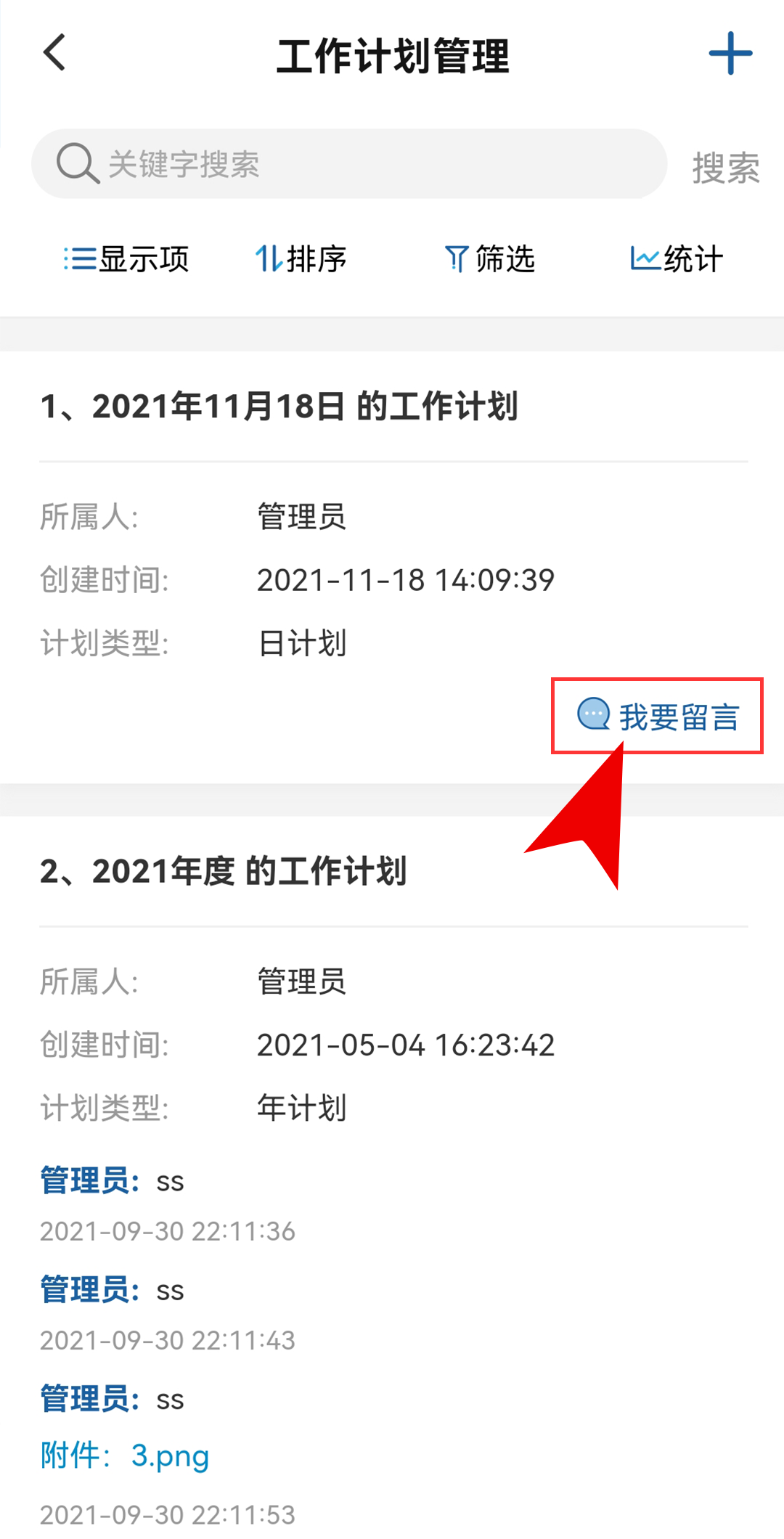The height and width of the screenshot is (1539, 784).
Task: Open the 筛选 filter options
Action: click(489, 259)
